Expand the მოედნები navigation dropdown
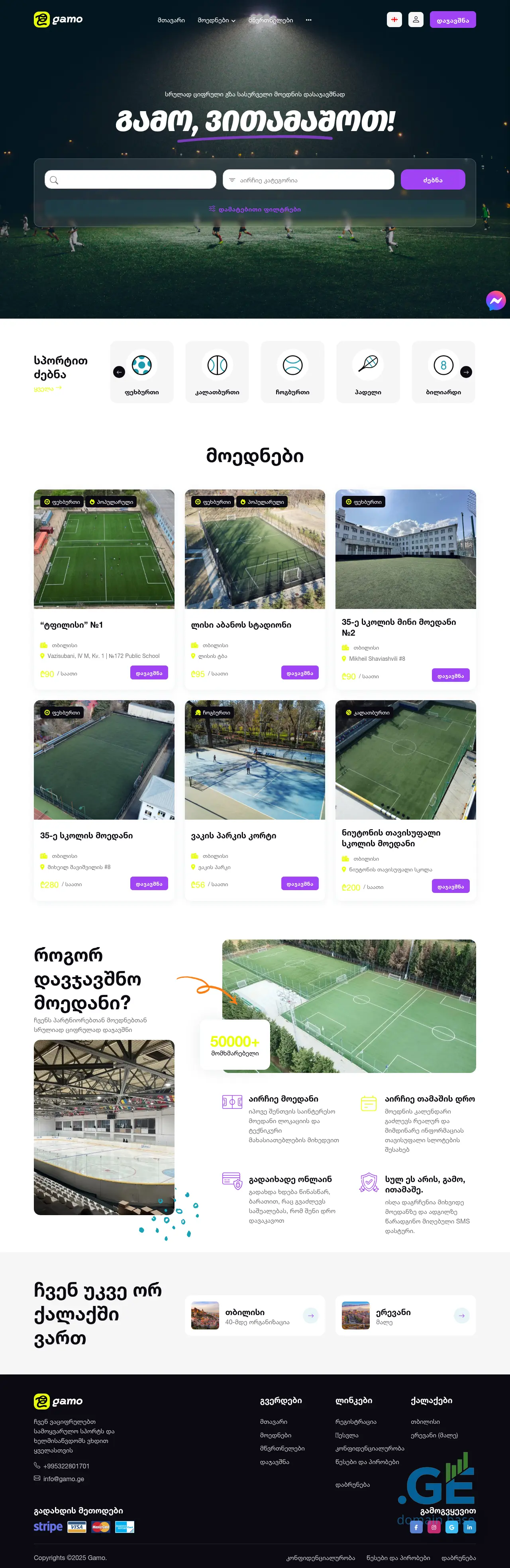 click(x=216, y=20)
